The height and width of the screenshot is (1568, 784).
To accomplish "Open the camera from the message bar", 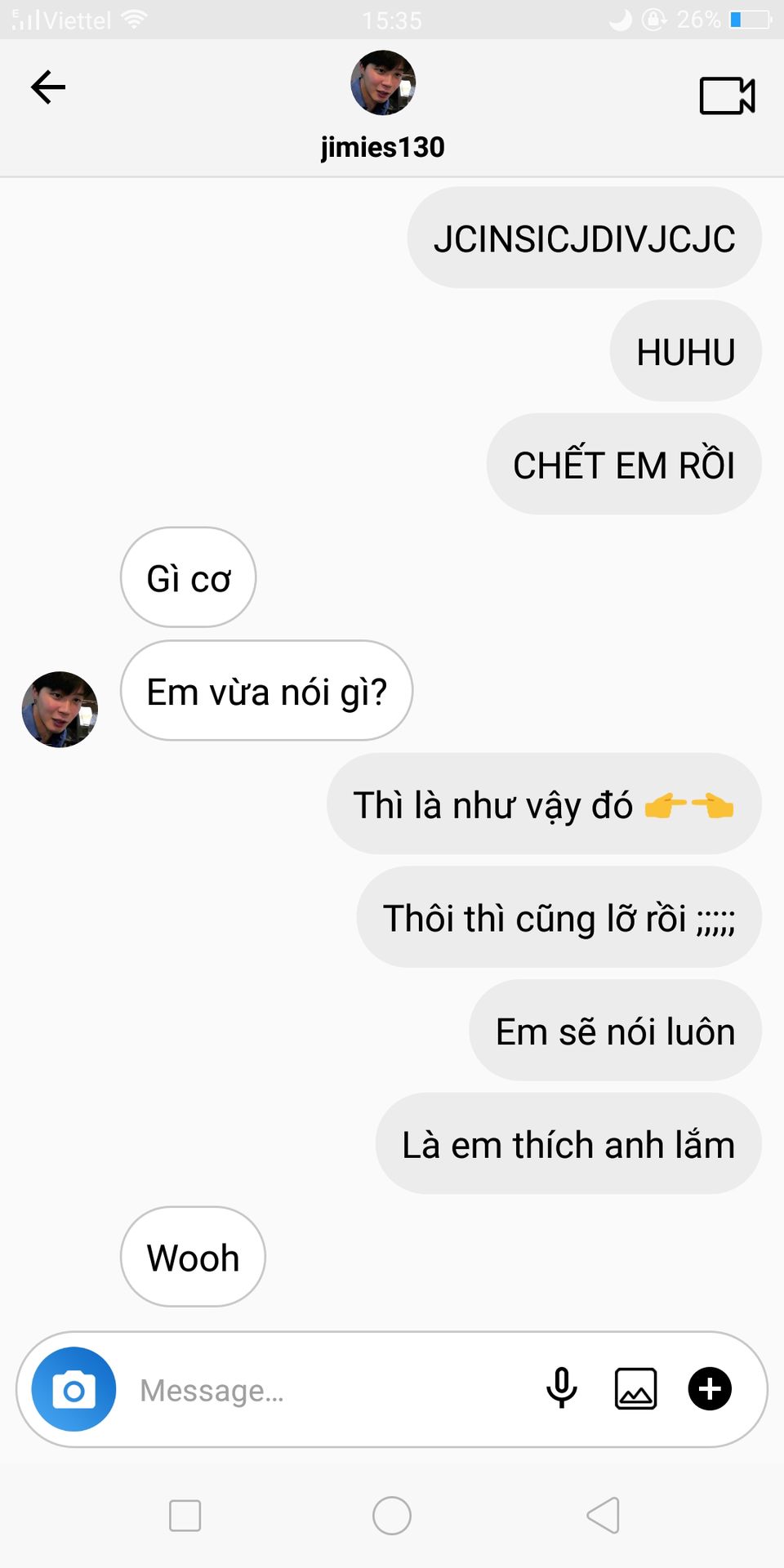I will point(73,1389).
